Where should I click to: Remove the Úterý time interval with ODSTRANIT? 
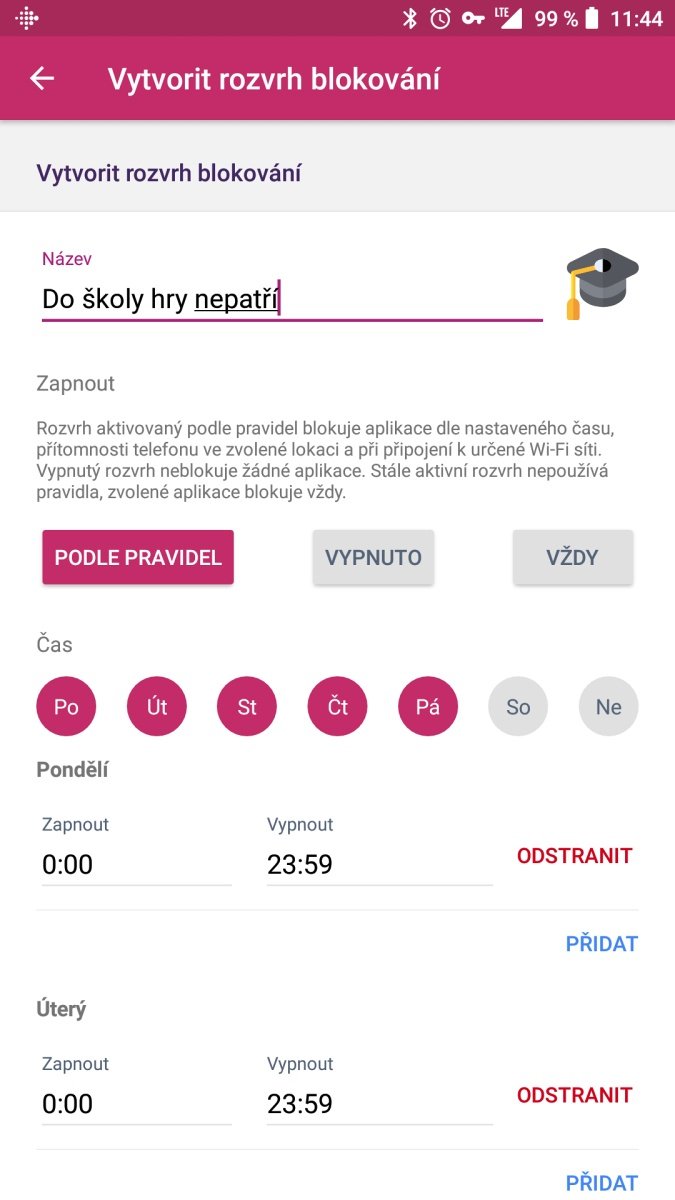pos(575,1095)
